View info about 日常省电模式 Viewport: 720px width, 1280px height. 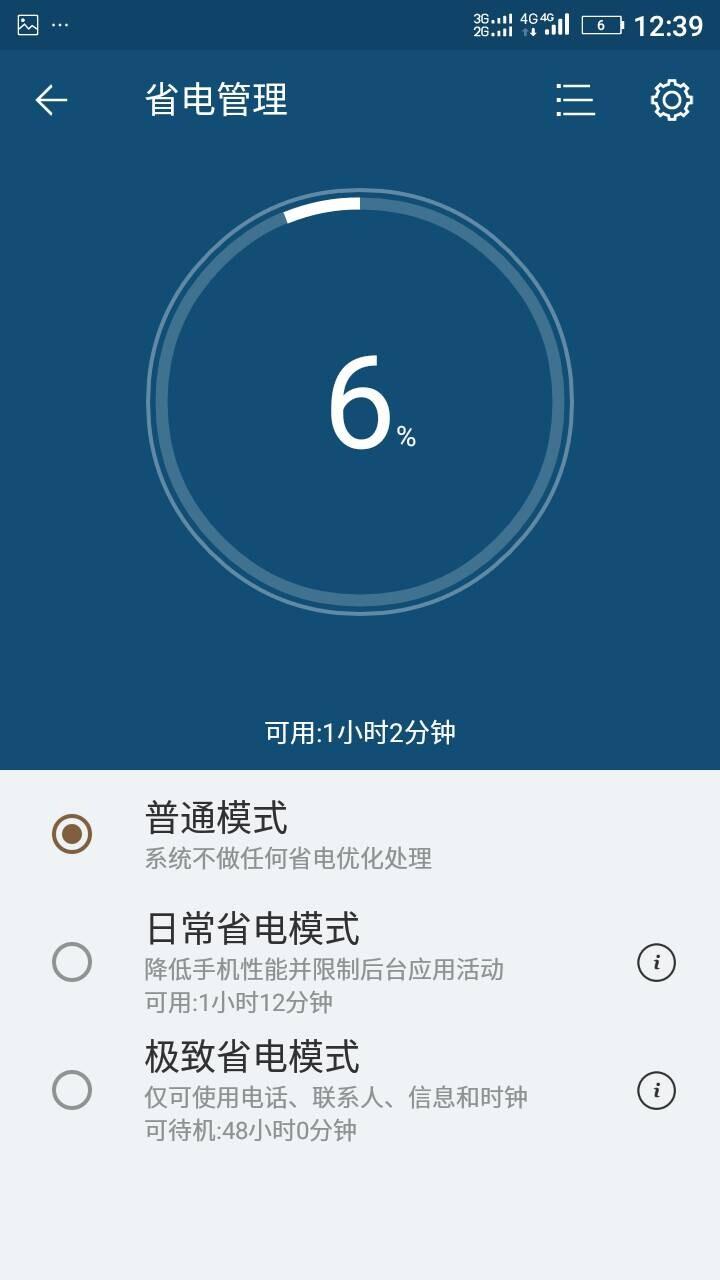pyautogui.click(x=656, y=962)
